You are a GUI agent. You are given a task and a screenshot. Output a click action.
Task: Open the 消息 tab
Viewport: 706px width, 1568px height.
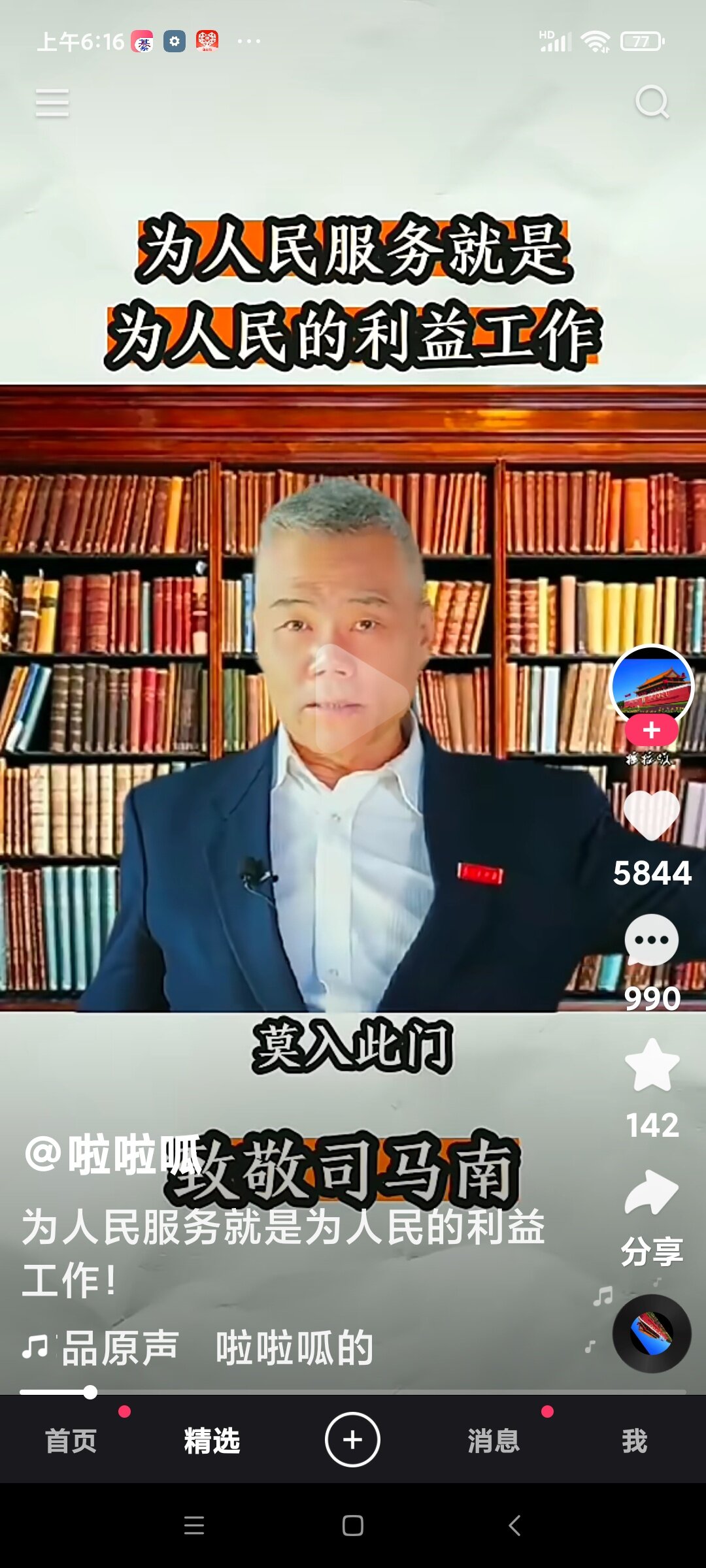click(x=494, y=1441)
